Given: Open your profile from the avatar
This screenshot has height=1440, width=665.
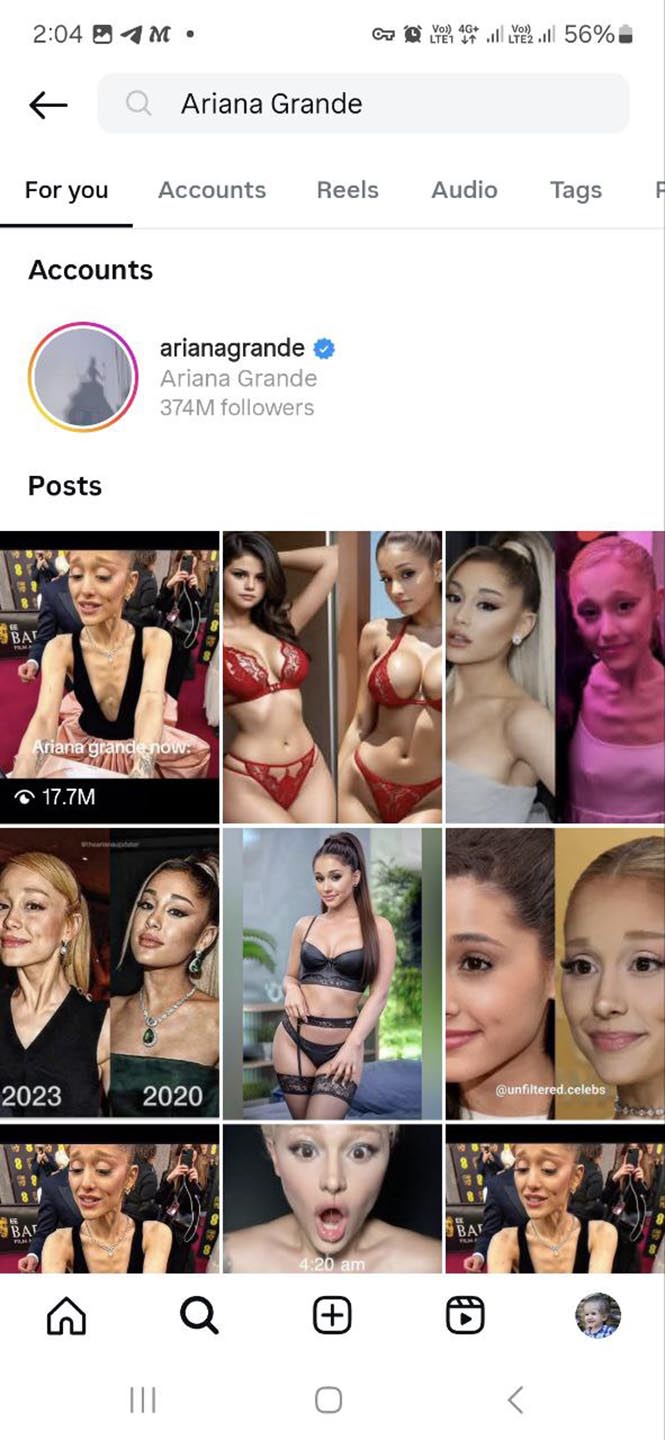Looking at the screenshot, I should (598, 1316).
